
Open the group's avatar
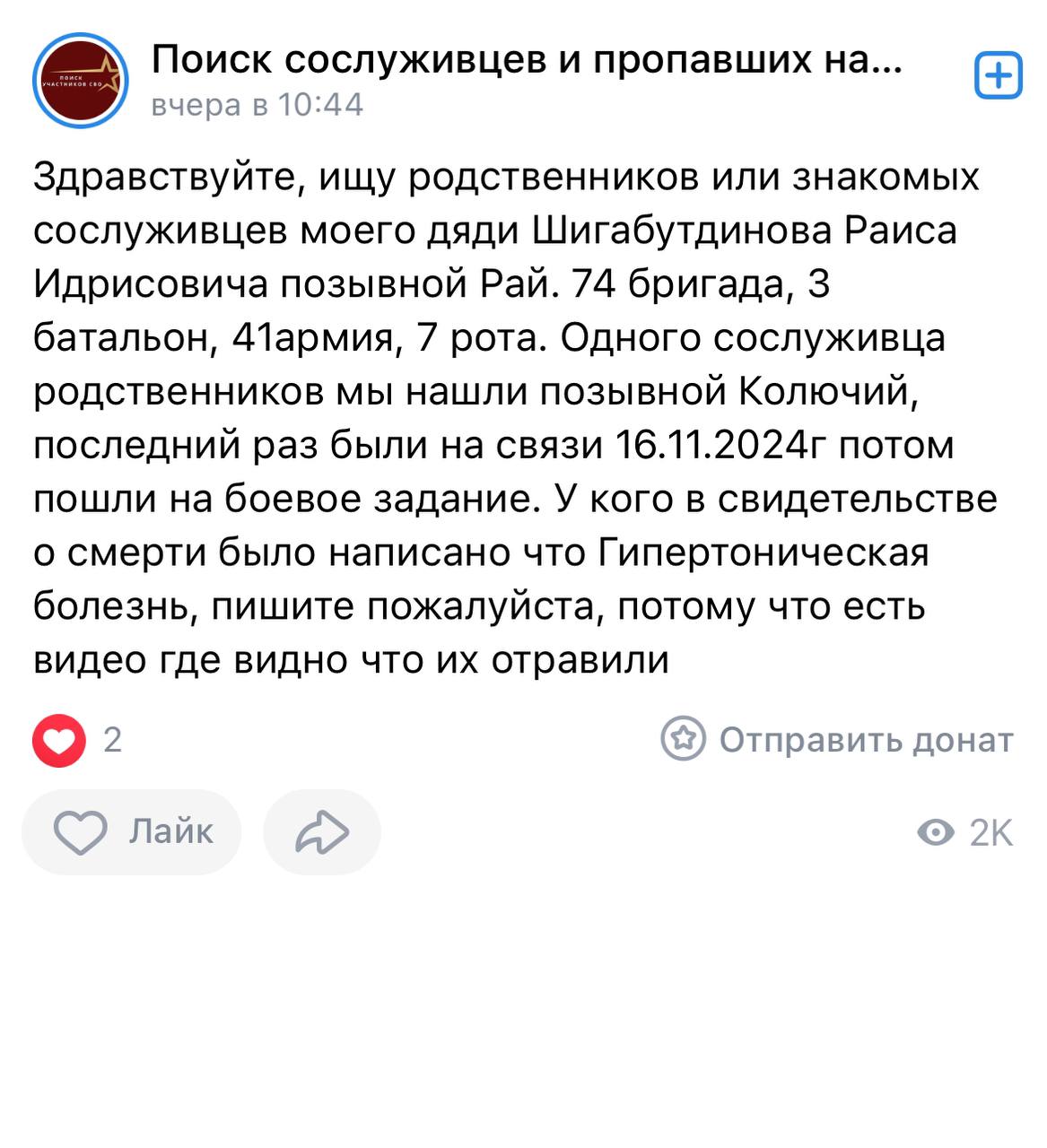81,80
